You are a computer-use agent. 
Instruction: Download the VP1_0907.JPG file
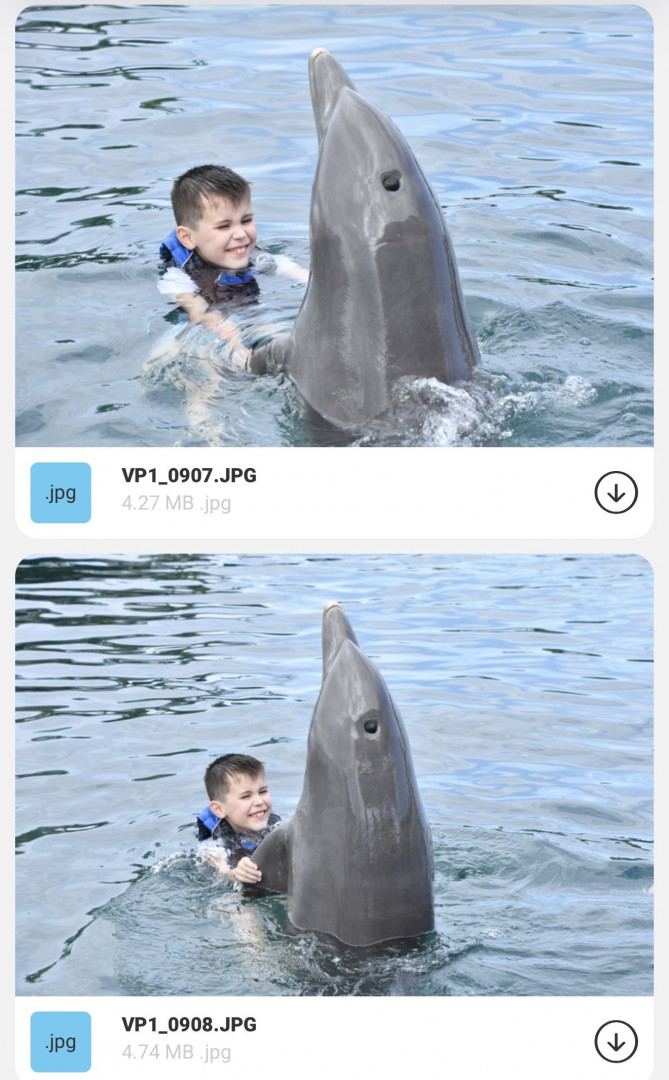(x=615, y=492)
